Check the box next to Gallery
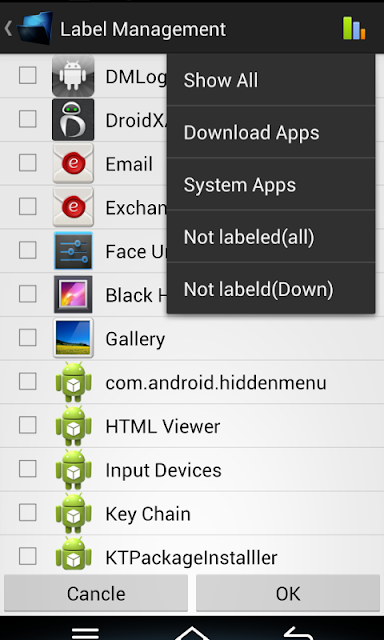The height and width of the screenshot is (640, 384). point(28,338)
